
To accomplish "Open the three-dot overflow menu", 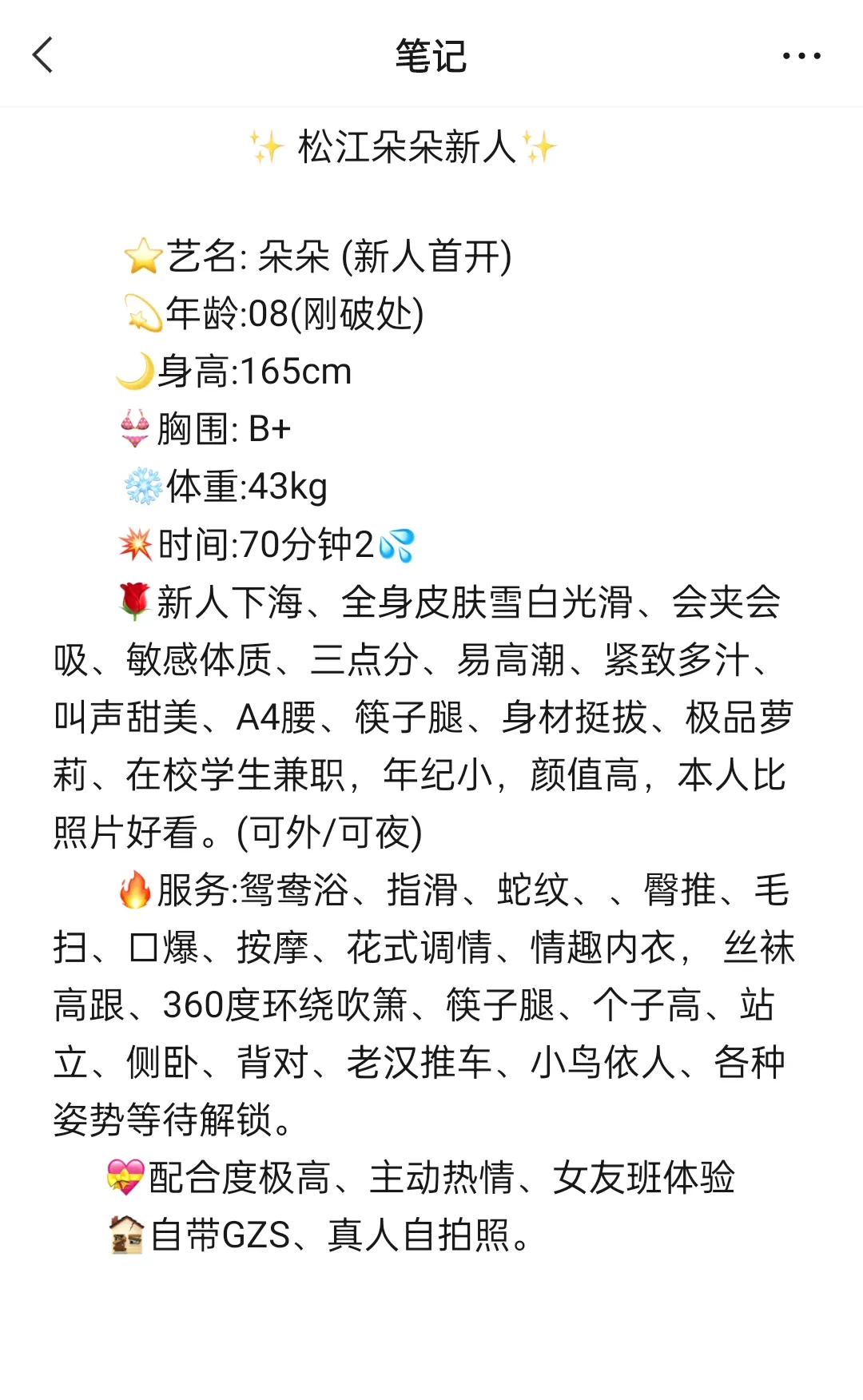I will (801, 56).
